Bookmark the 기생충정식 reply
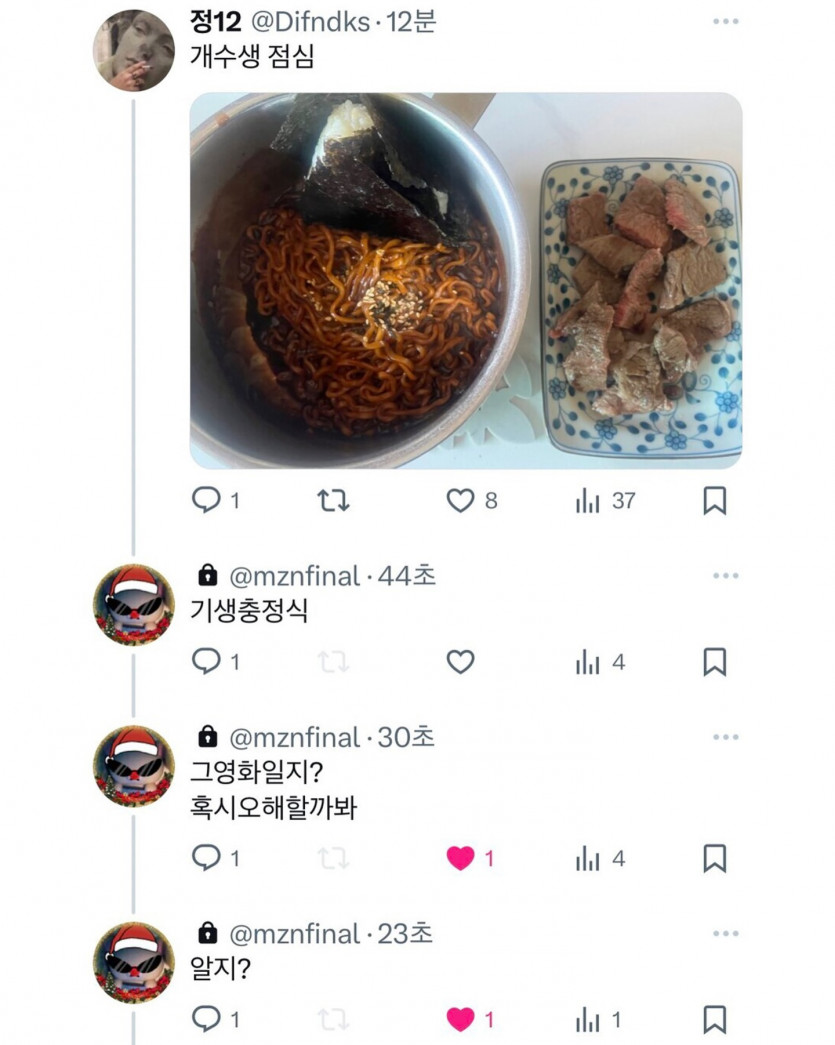Screen dimensions: 835x1045 pyautogui.click(x=714, y=662)
